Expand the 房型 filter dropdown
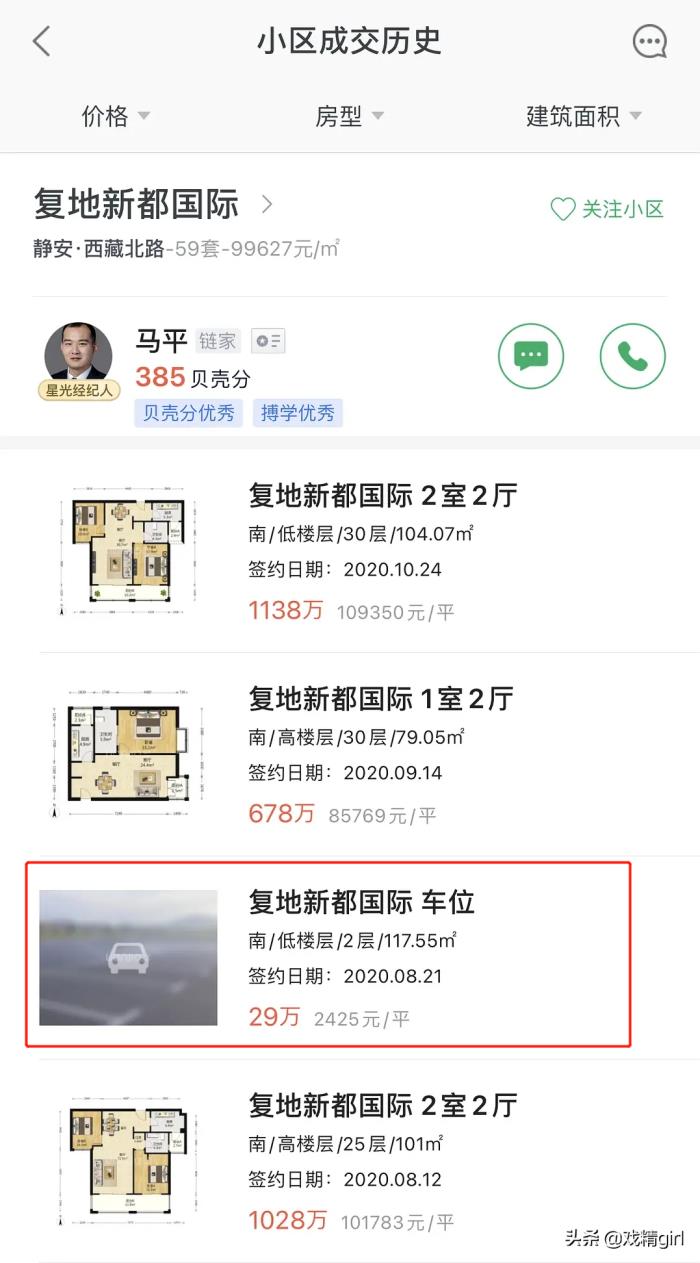 (349, 117)
